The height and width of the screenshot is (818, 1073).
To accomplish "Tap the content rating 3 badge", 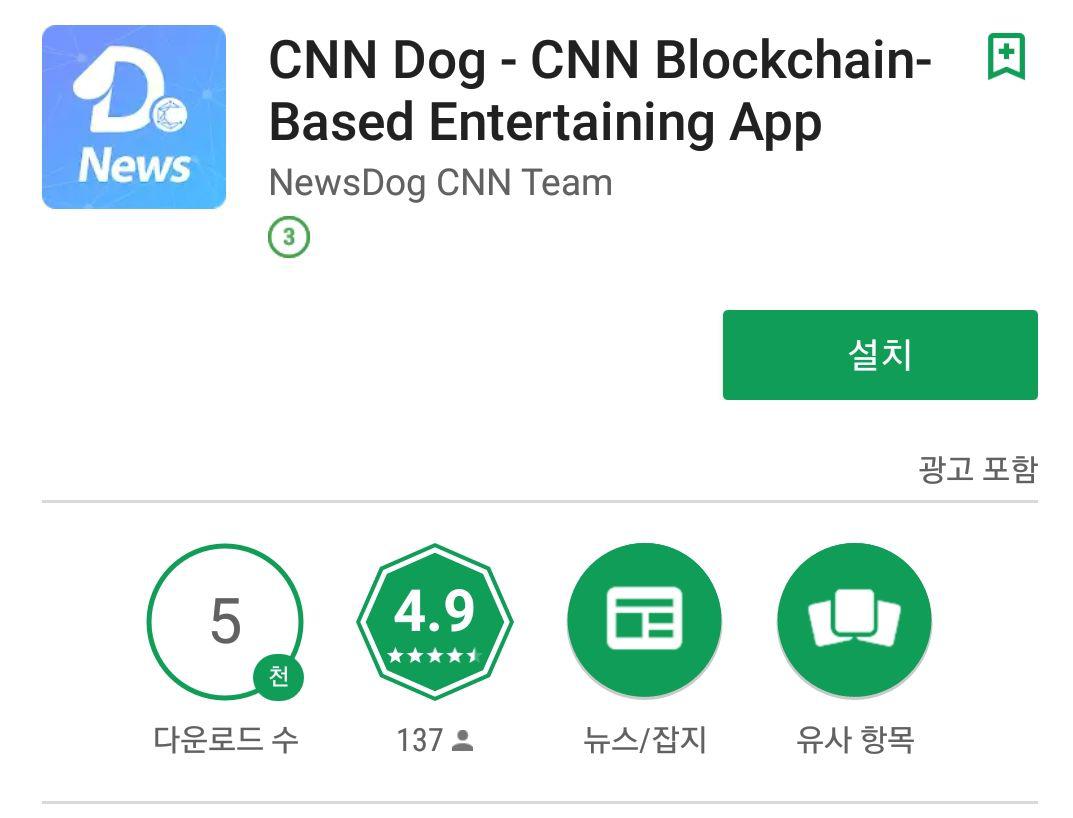I will point(289,237).
